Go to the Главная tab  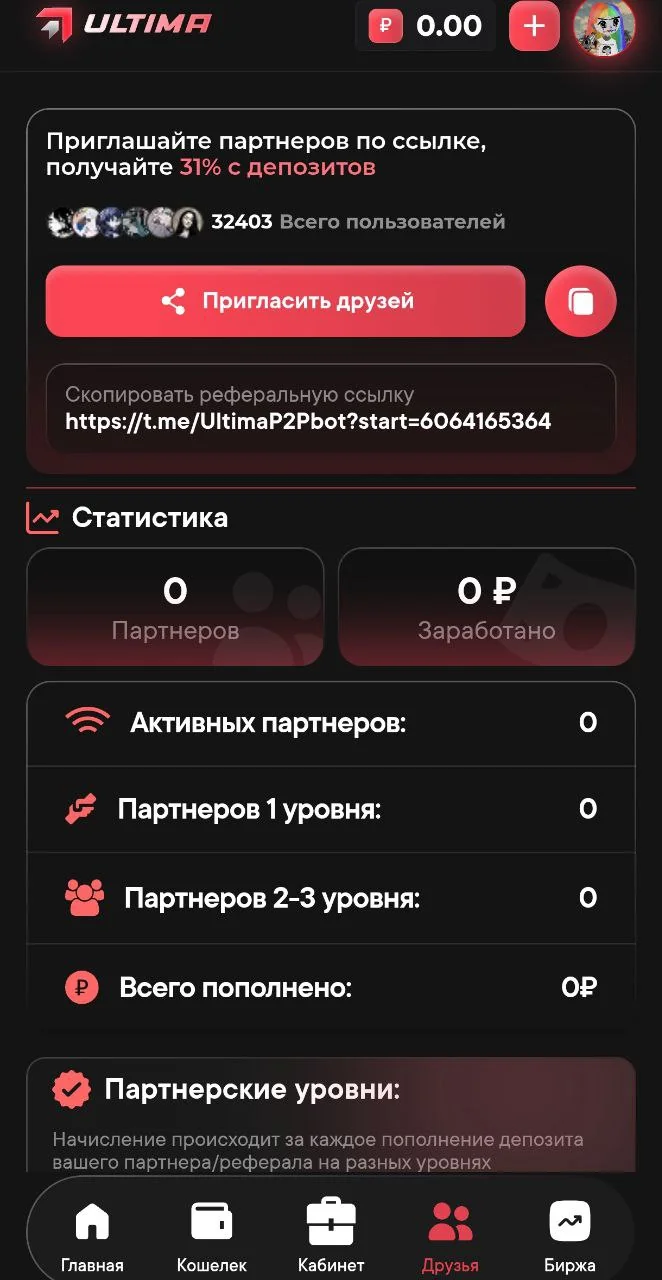pyautogui.click(x=92, y=1235)
